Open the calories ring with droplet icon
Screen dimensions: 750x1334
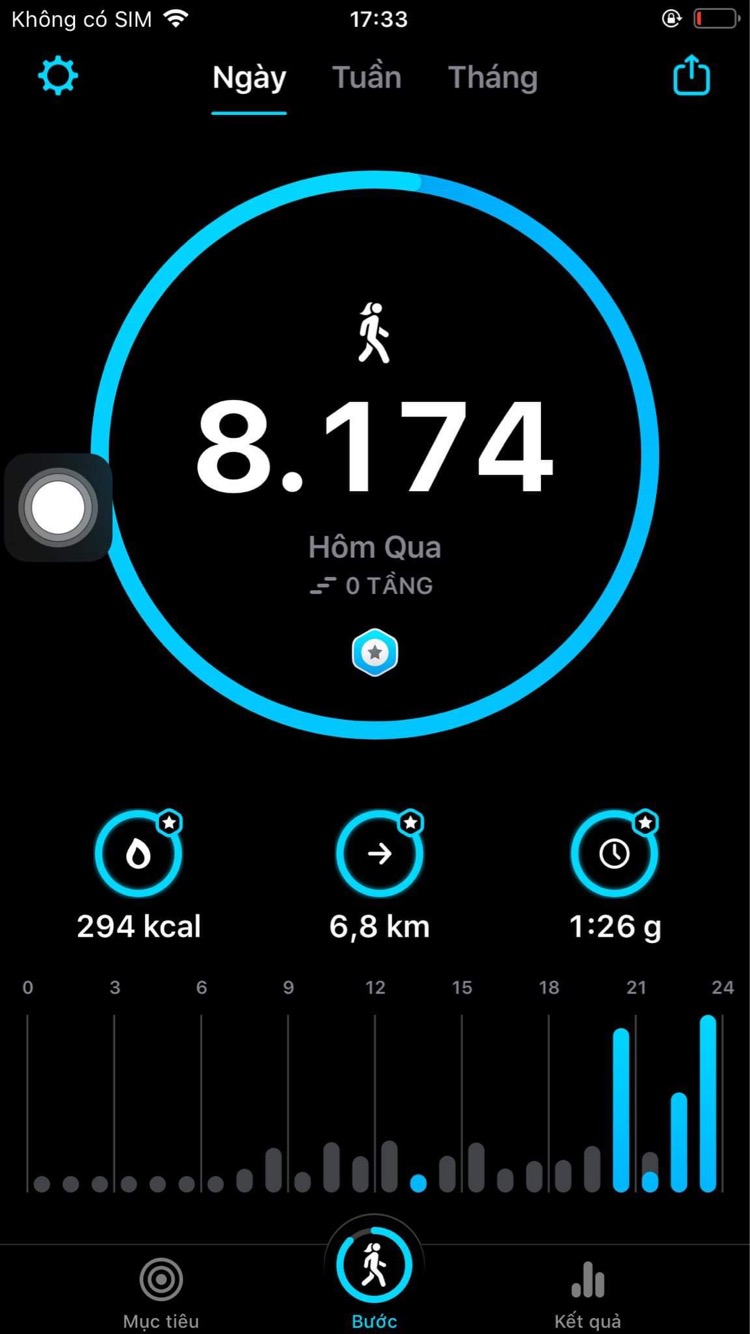[x=138, y=852]
